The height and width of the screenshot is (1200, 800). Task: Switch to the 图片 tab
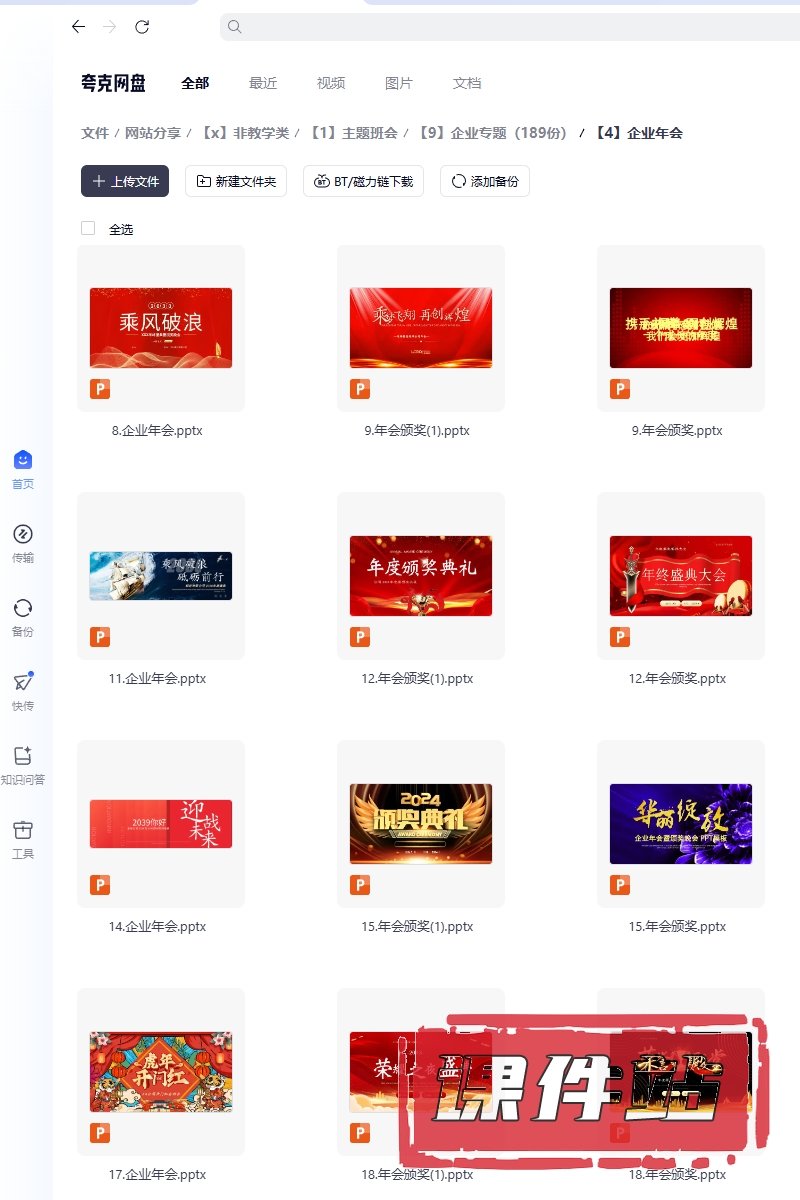[399, 83]
